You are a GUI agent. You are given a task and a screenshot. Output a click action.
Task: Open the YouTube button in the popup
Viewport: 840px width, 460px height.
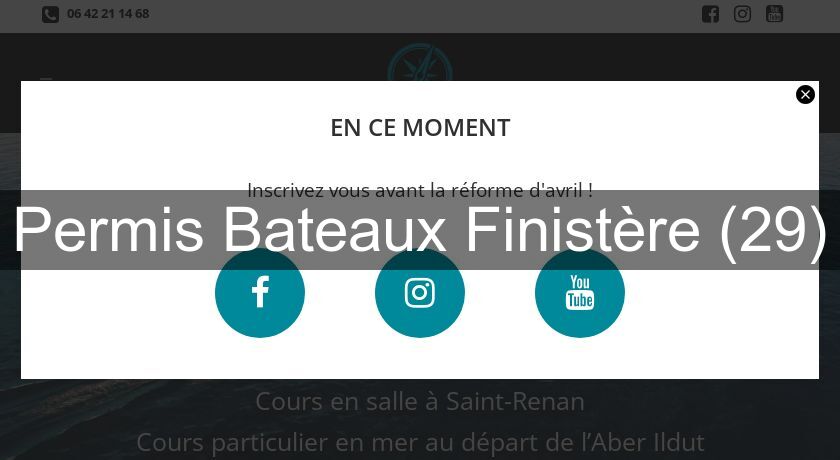(x=580, y=294)
